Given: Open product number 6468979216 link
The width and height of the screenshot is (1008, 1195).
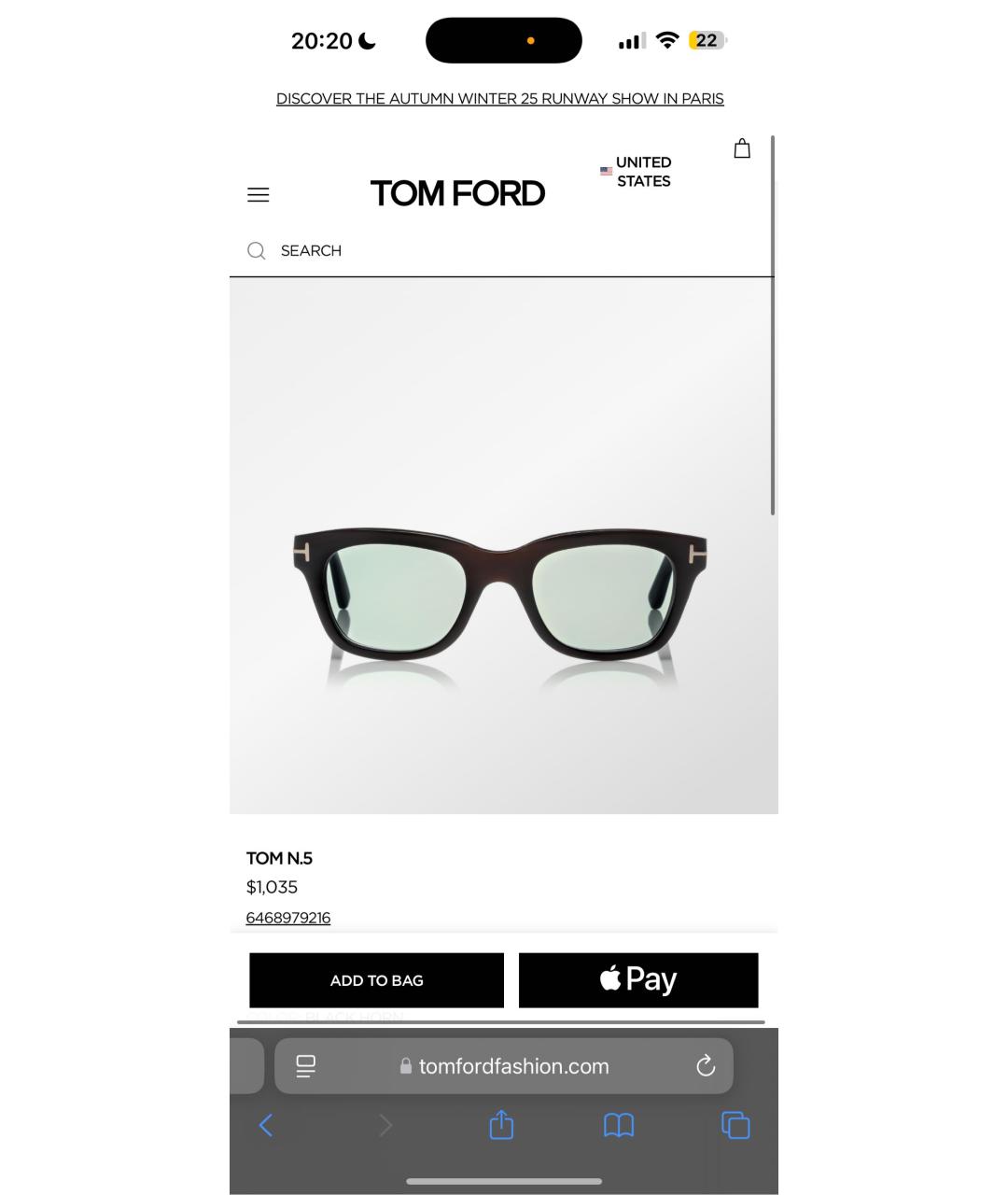Looking at the screenshot, I should point(287,918).
